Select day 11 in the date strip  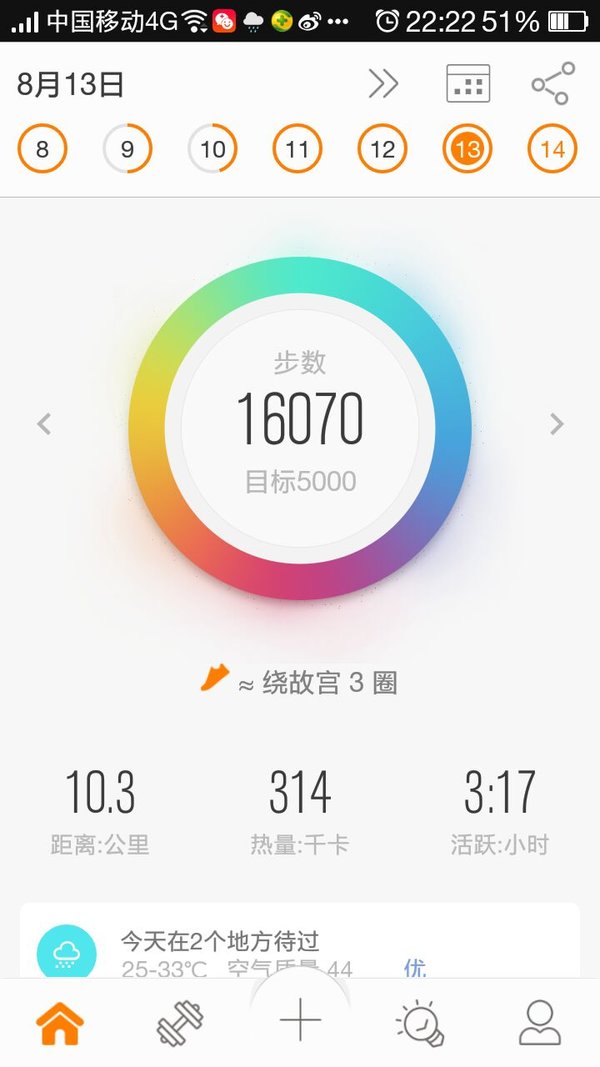pyautogui.click(x=297, y=148)
